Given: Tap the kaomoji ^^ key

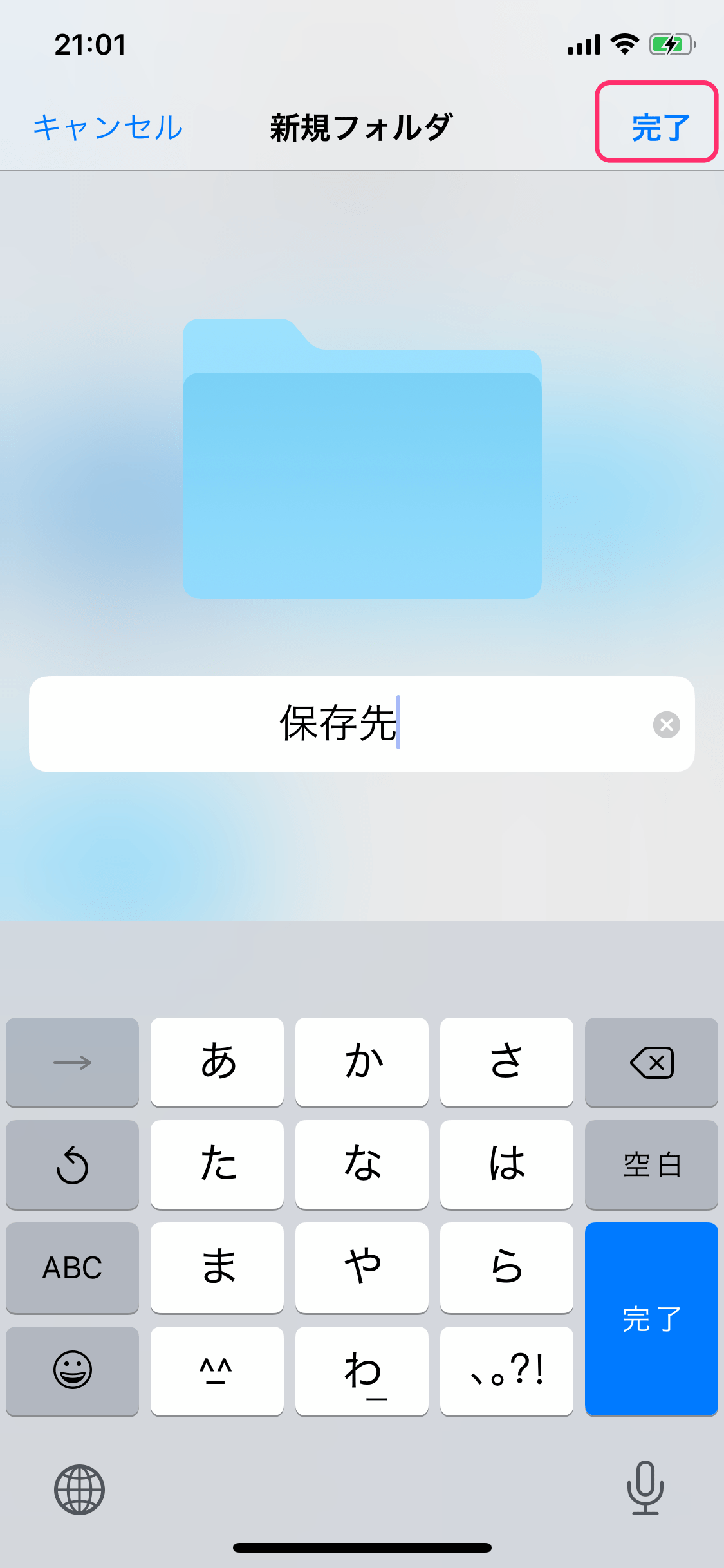Looking at the screenshot, I should 217,1371.
